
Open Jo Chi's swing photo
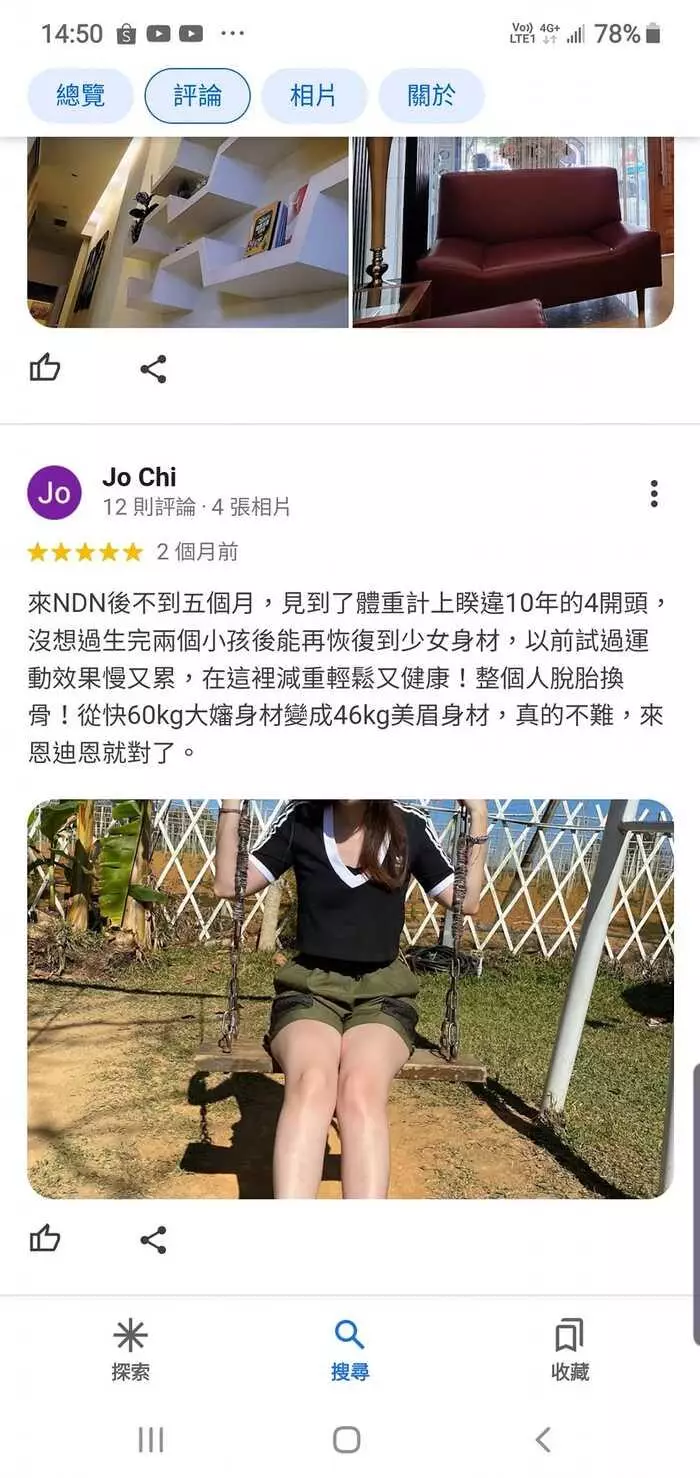[350, 998]
